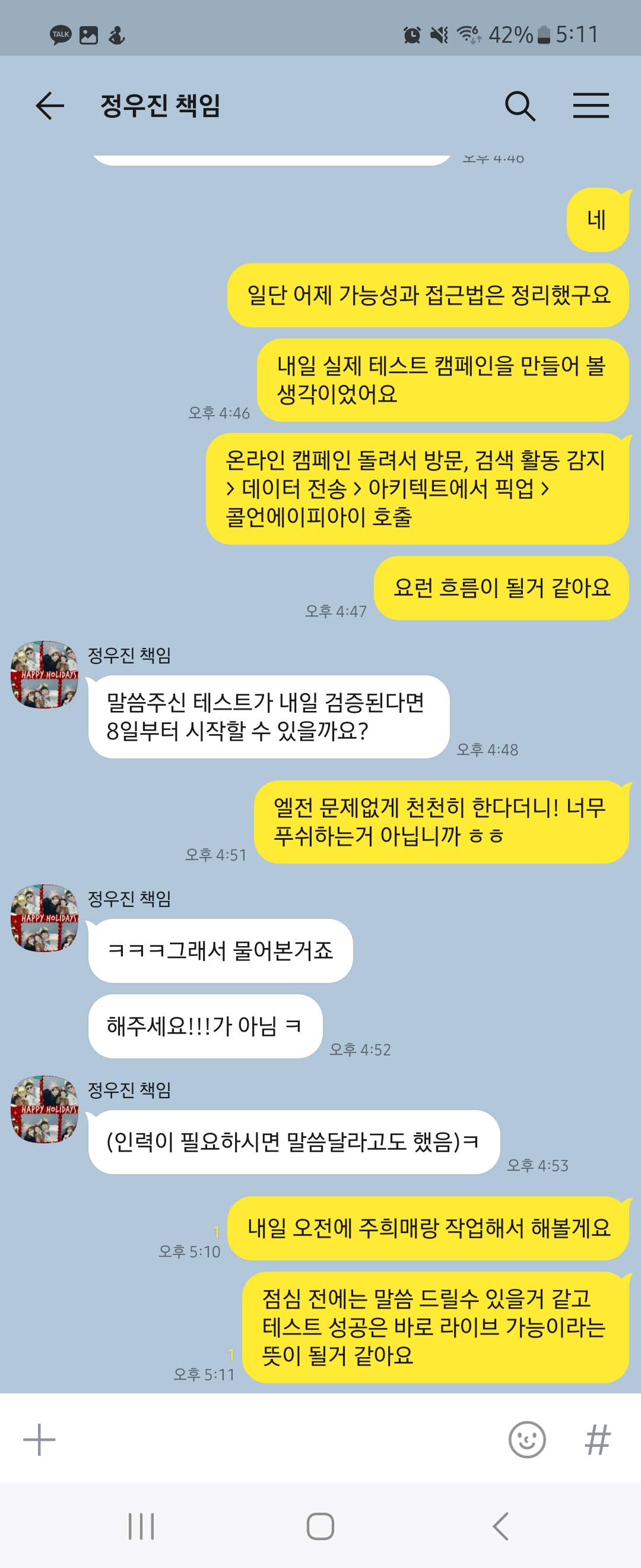Open the plus attachment menu
Image resolution: width=641 pixels, height=1568 pixels.
coord(40,1440)
